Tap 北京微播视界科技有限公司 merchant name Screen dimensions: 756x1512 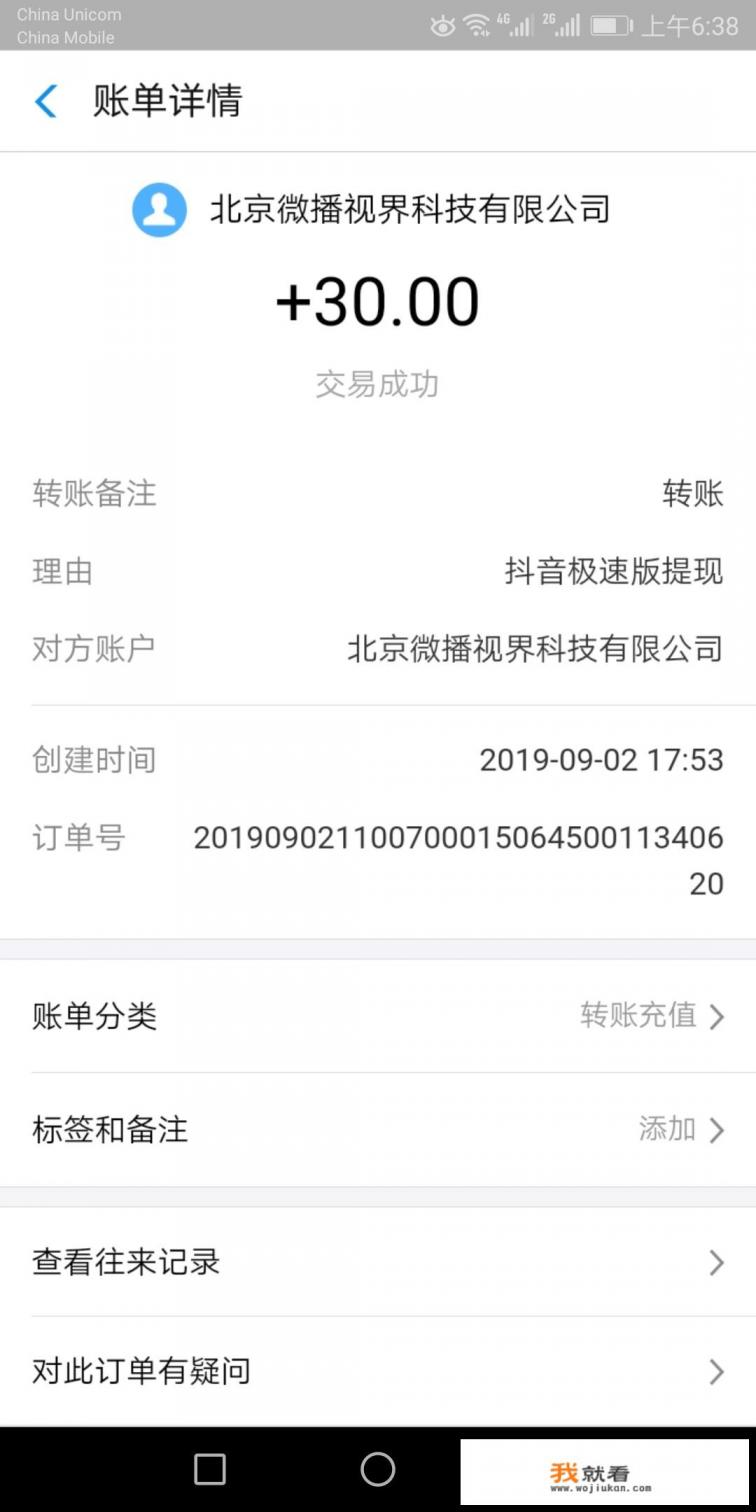(410, 209)
